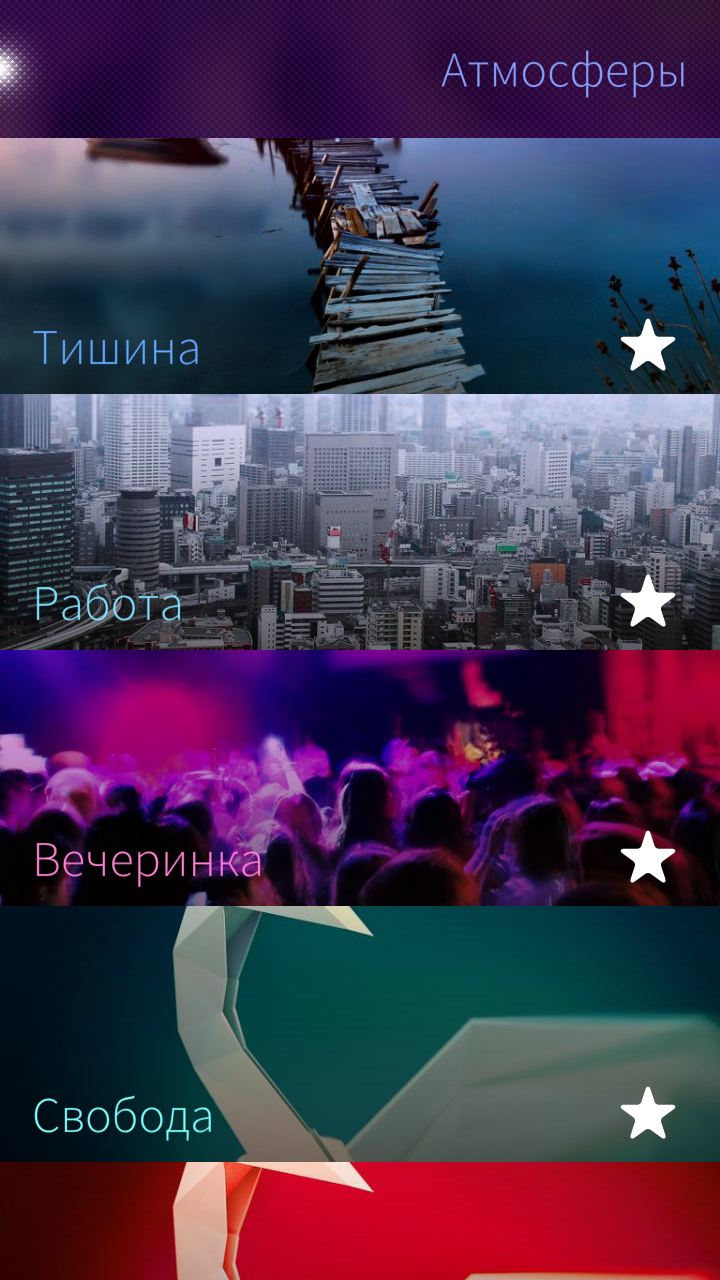720x1280 pixels.
Task: Toggle favorite star on Свобода
Action: point(648,1113)
